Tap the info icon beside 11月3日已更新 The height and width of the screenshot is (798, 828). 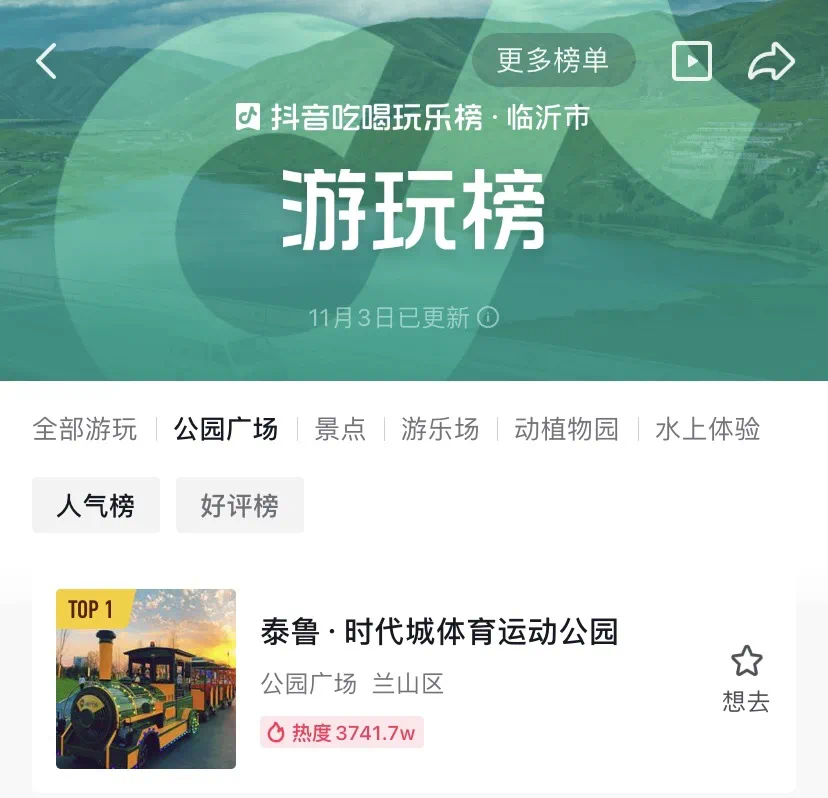(x=489, y=318)
